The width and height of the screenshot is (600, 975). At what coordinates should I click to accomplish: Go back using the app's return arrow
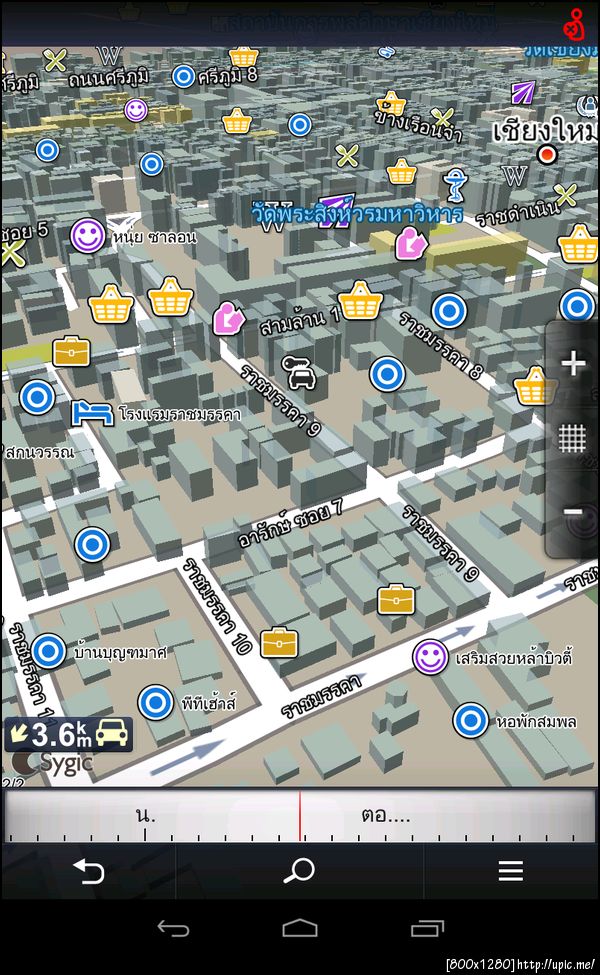[x=88, y=871]
